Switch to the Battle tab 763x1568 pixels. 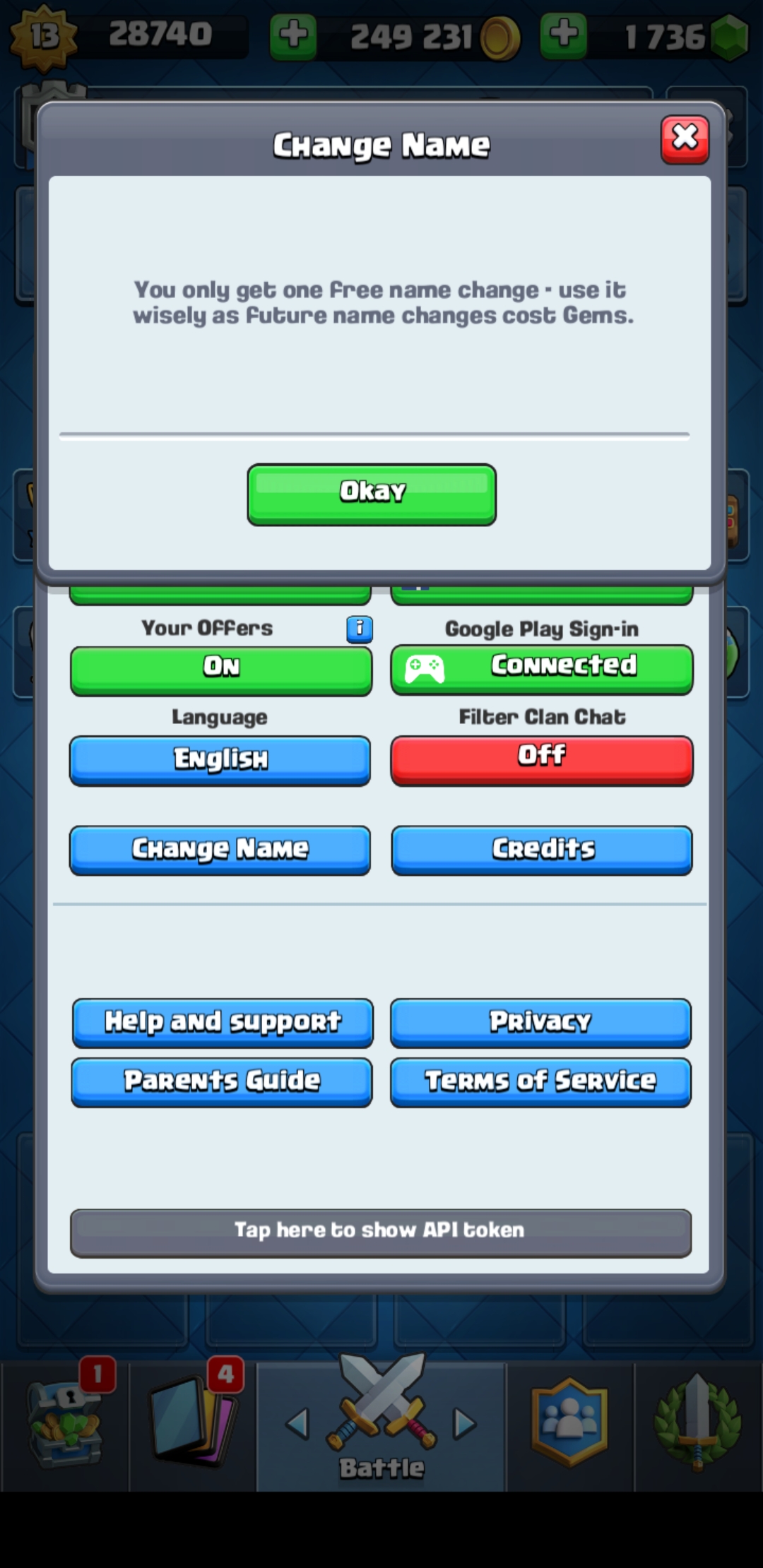[x=381, y=1426]
